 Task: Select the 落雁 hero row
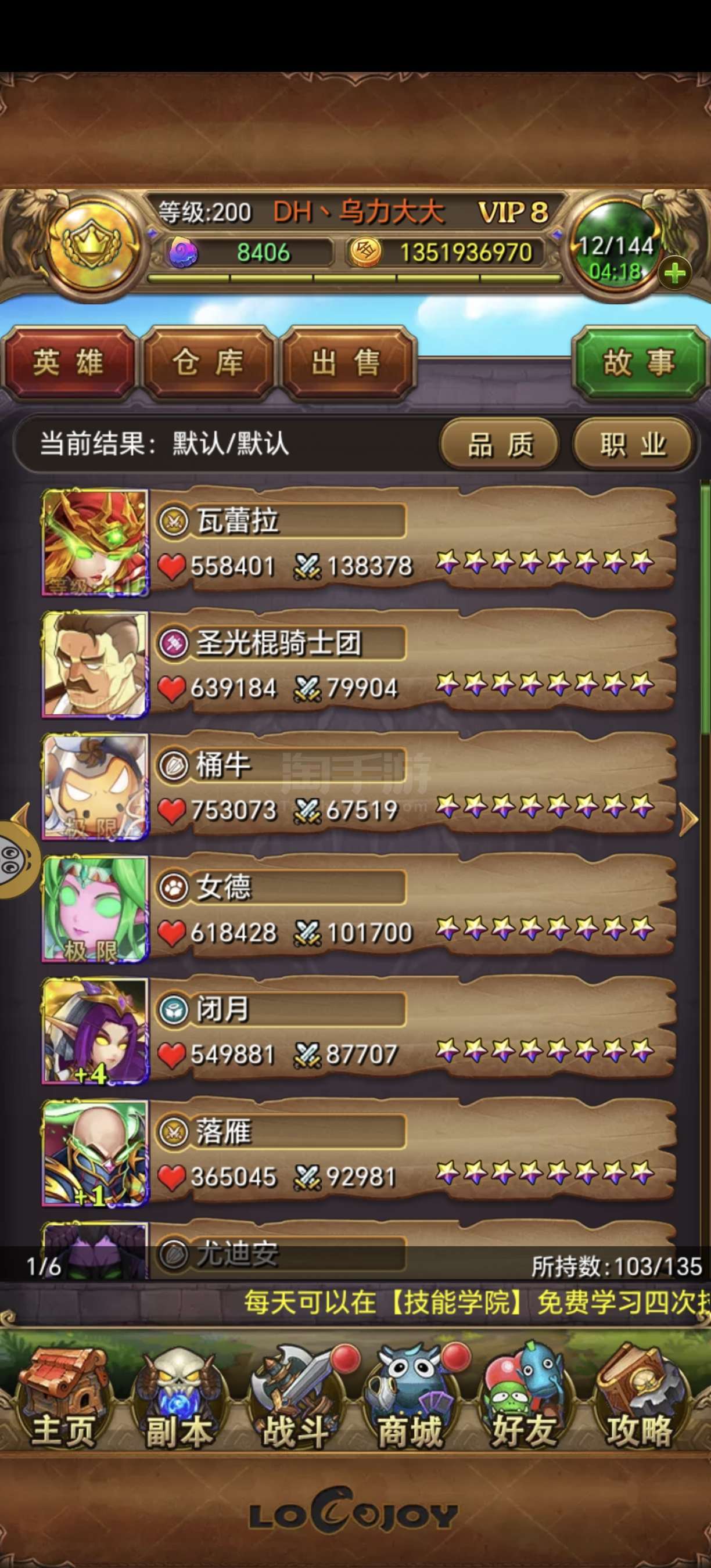[359, 1153]
